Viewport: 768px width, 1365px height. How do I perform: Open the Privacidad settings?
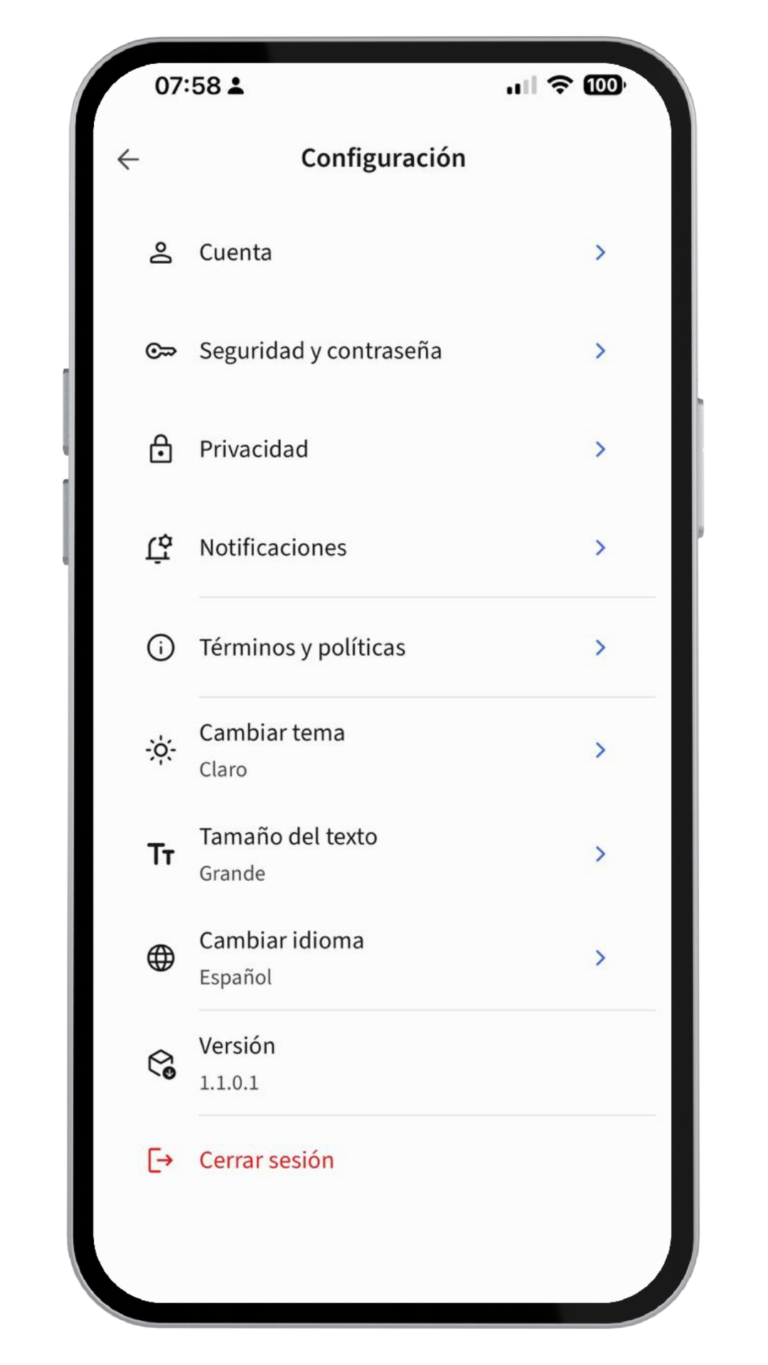(x=383, y=449)
